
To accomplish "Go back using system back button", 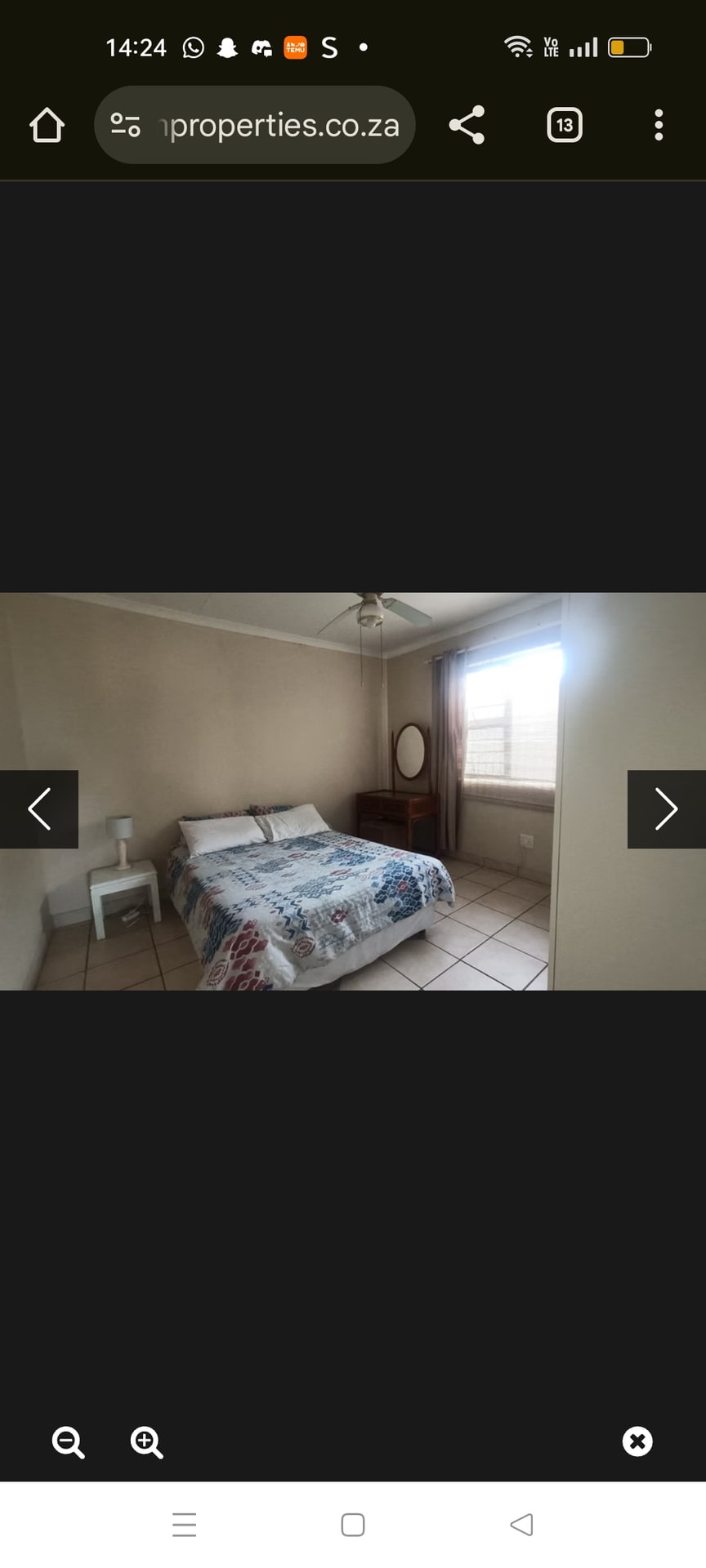I will pyautogui.click(x=521, y=1525).
